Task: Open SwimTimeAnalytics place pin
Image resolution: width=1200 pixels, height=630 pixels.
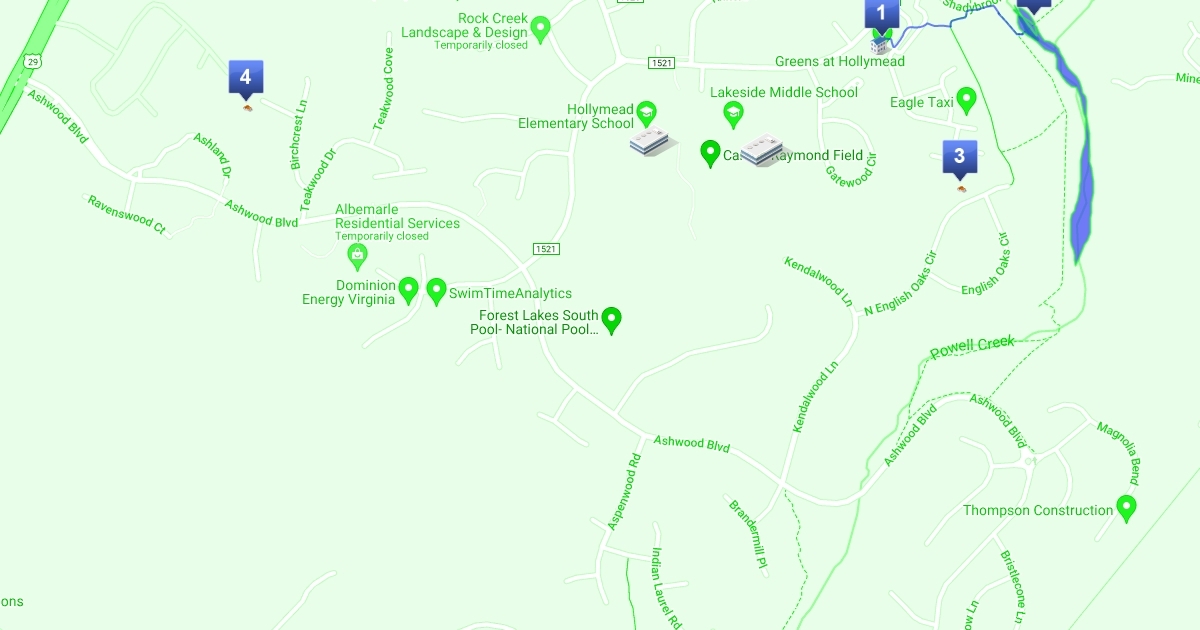Action: [x=436, y=291]
